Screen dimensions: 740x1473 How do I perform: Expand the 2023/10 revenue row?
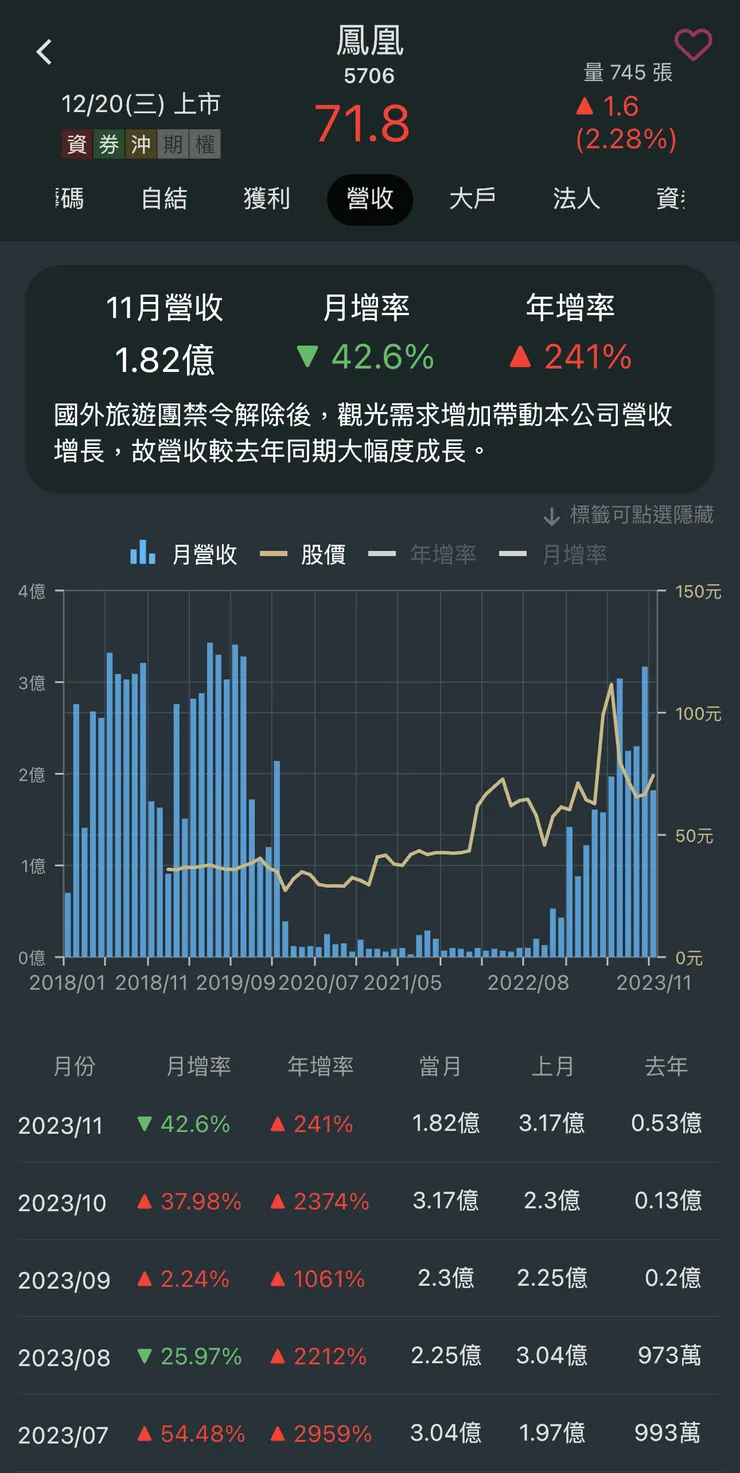[370, 1200]
